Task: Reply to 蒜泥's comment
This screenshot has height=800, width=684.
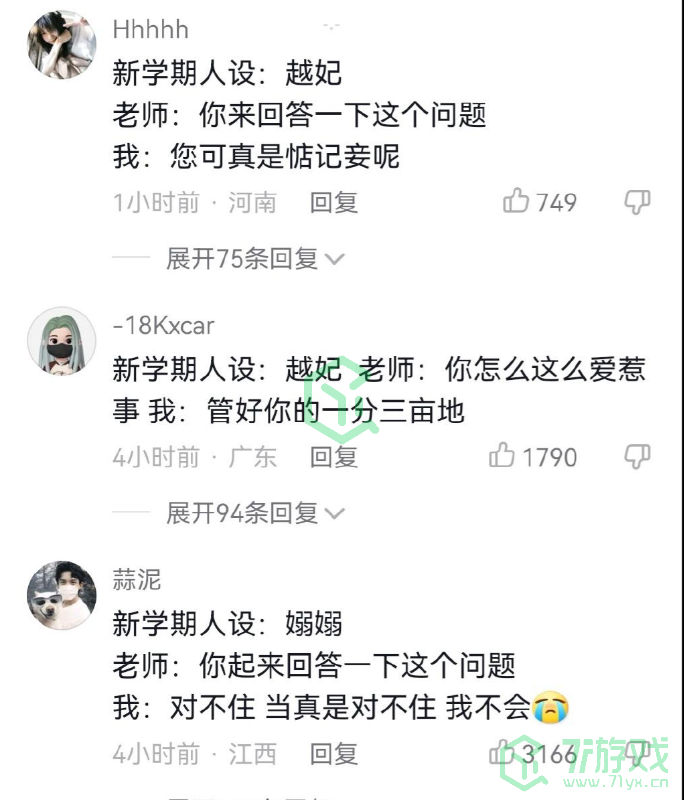Action: 334,753
